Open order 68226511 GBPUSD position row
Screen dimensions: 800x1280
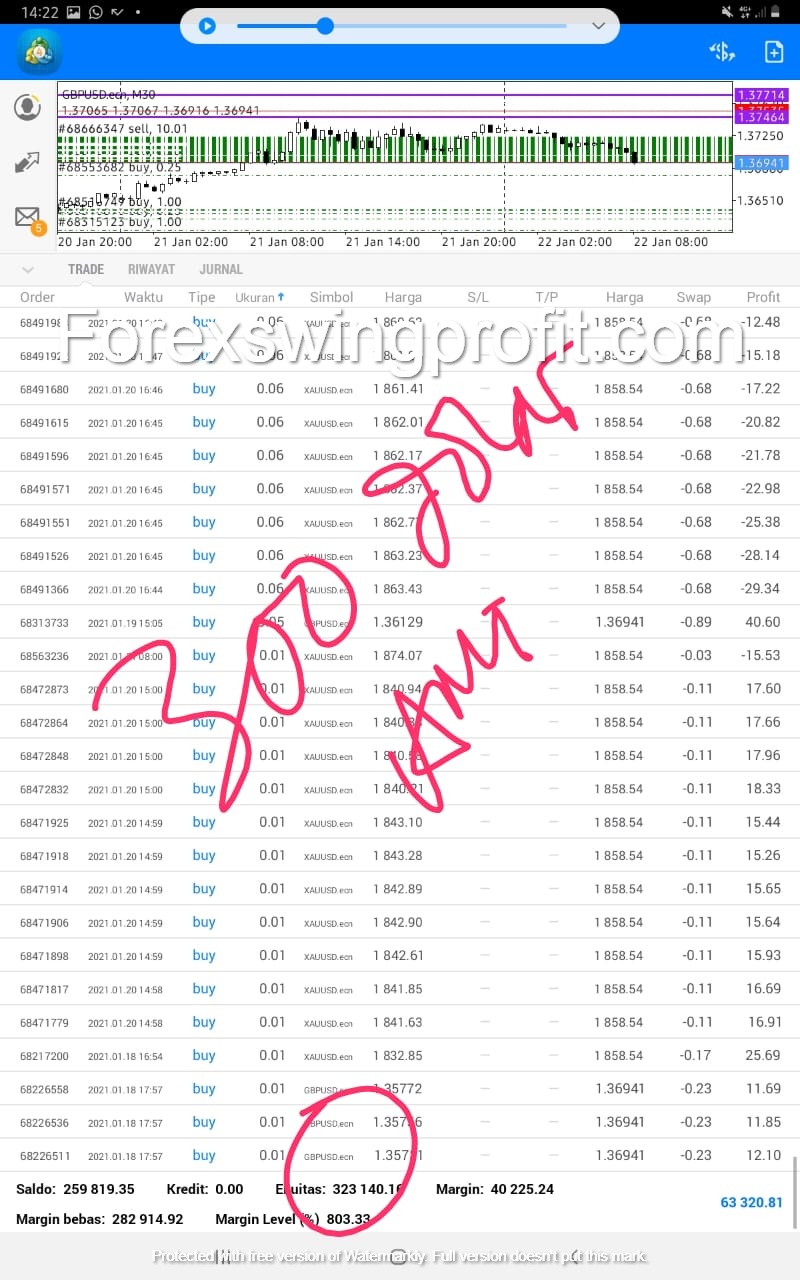400,1155
